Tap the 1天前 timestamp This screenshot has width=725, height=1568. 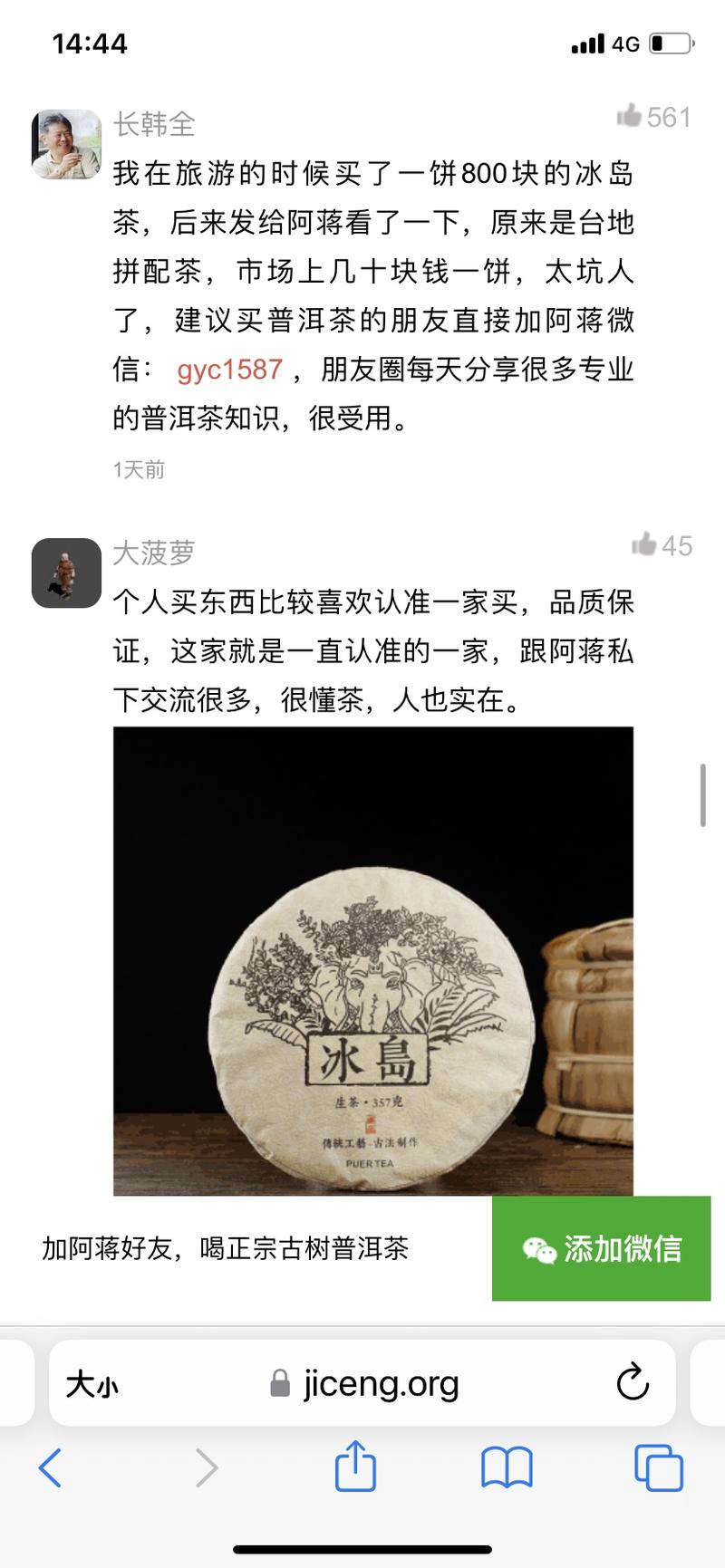tap(138, 470)
